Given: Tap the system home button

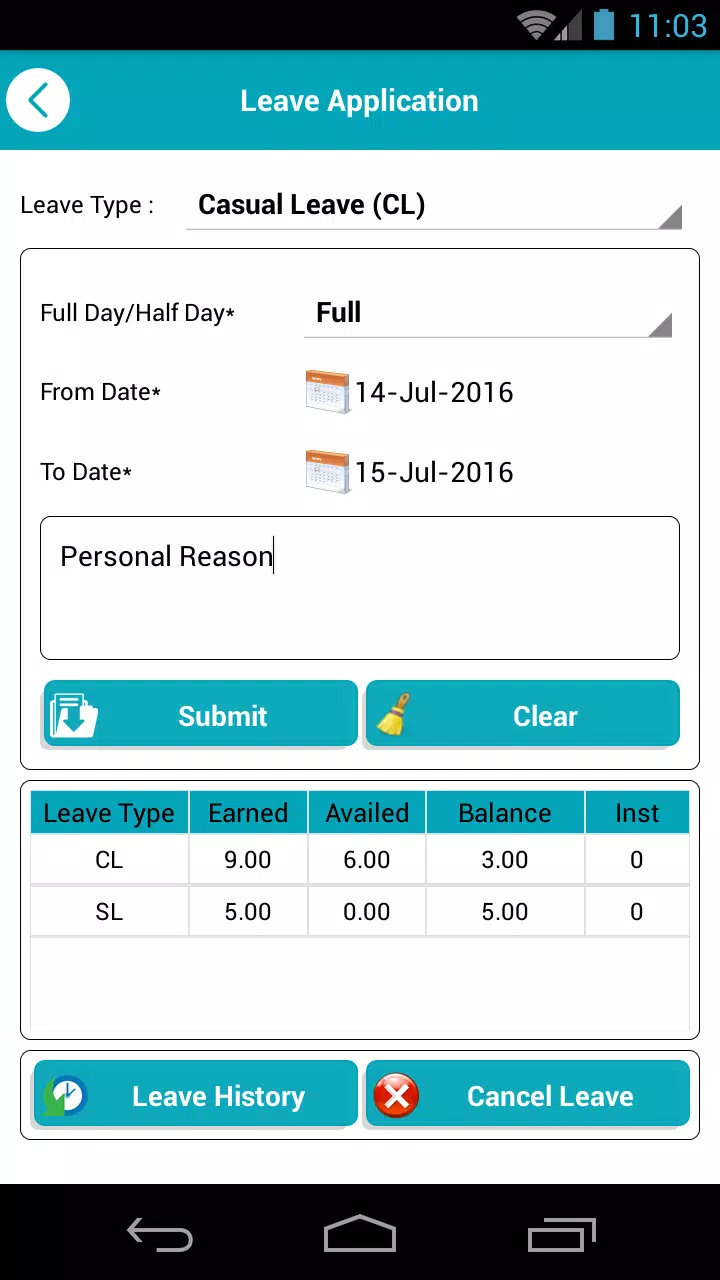Looking at the screenshot, I should pyautogui.click(x=360, y=1234).
